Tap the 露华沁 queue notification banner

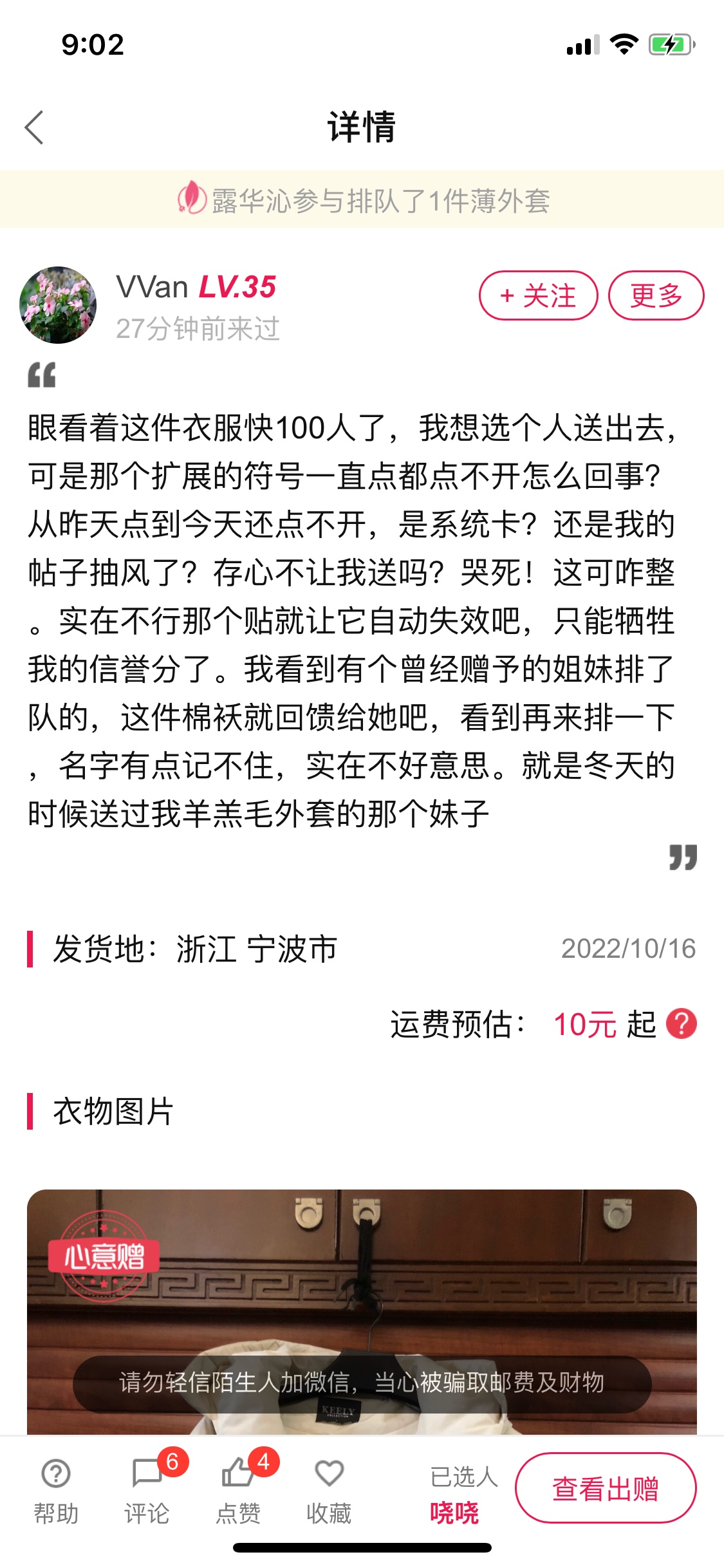(362, 200)
